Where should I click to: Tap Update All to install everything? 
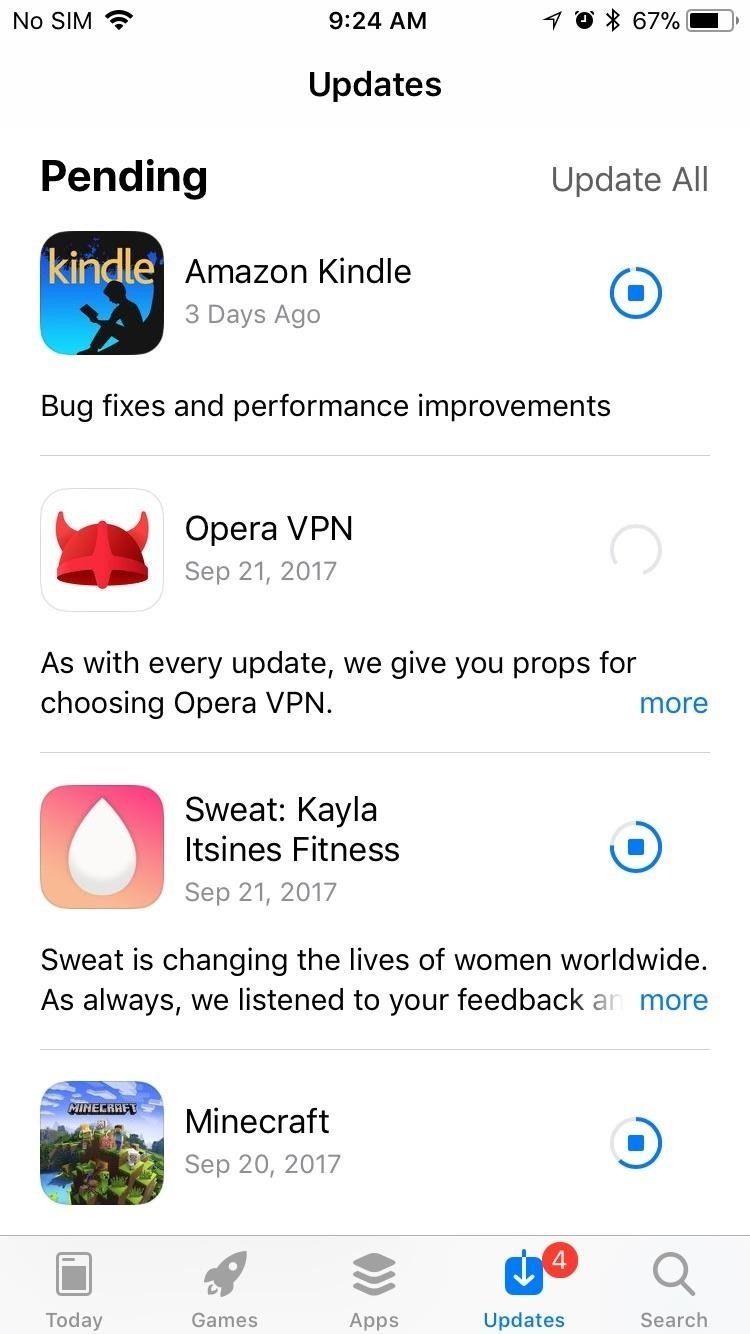(x=629, y=179)
